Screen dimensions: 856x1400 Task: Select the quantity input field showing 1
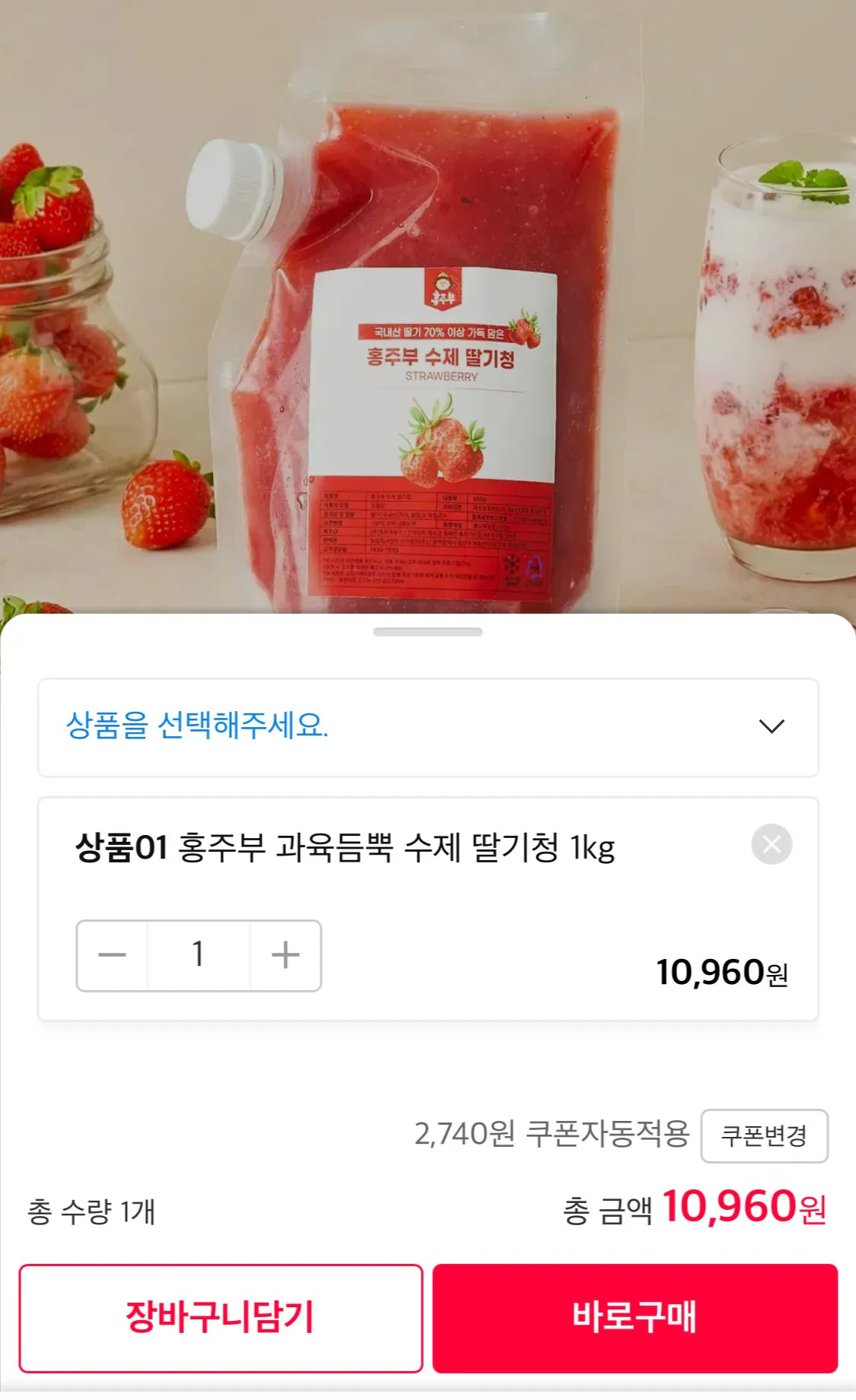point(198,955)
